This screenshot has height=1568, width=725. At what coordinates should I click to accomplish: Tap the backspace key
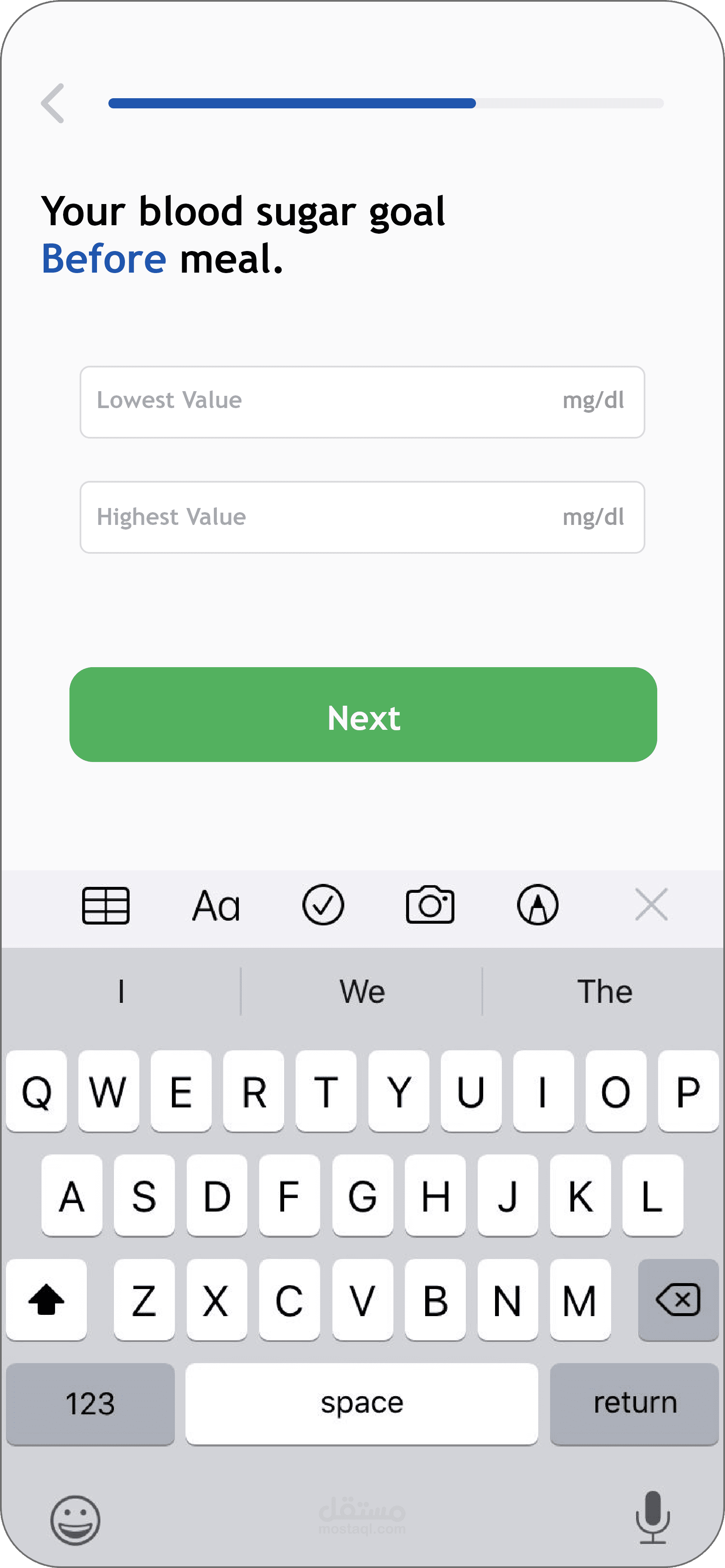pos(678,1300)
